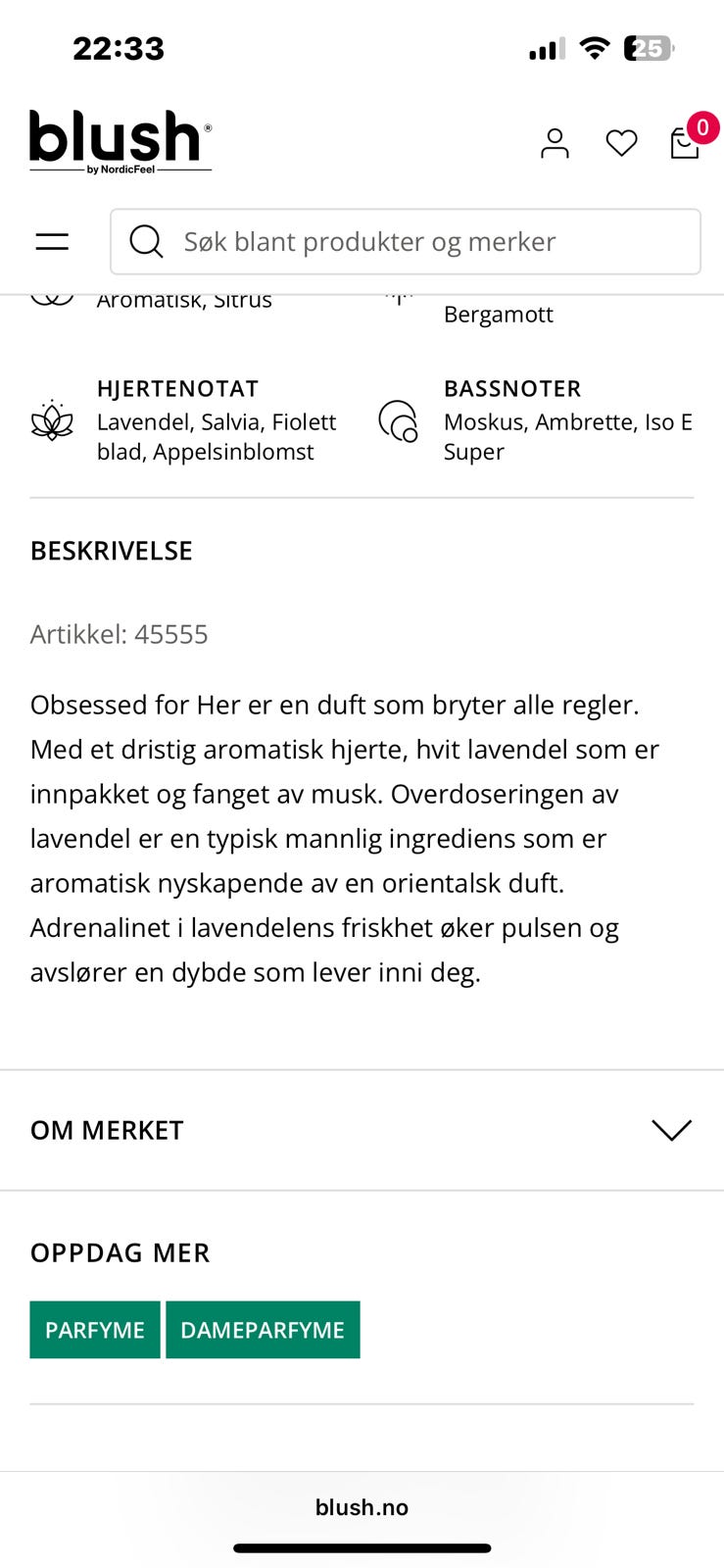The height and width of the screenshot is (1568, 724).
Task: Open the hamburger navigation menu
Action: pos(51,241)
